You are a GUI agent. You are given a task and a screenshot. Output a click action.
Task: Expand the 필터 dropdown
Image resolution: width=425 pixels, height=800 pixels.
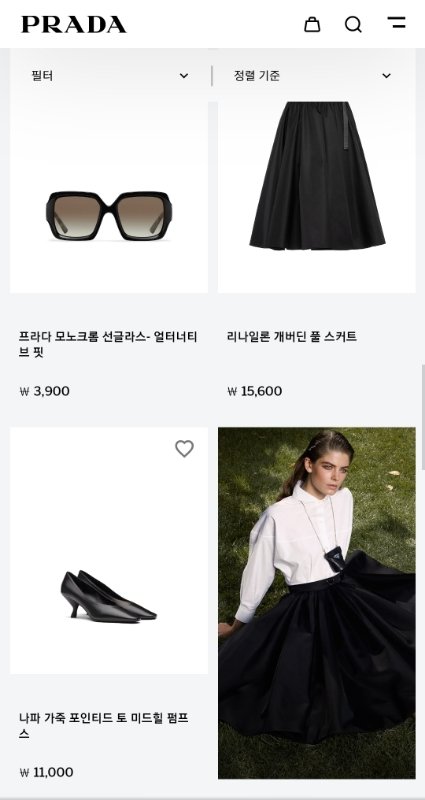point(109,76)
